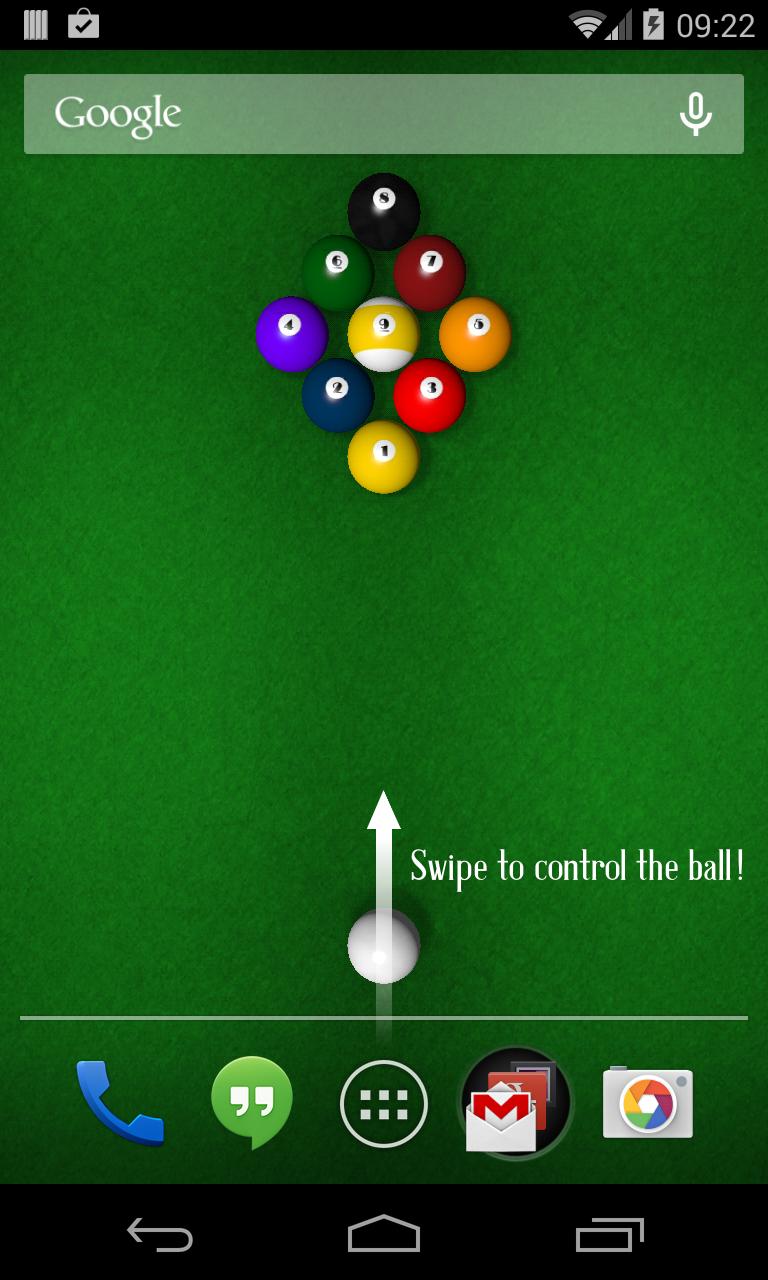Tap the blue 2 ball
The height and width of the screenshot is (1280, 768).
click(x=336, y=393)
